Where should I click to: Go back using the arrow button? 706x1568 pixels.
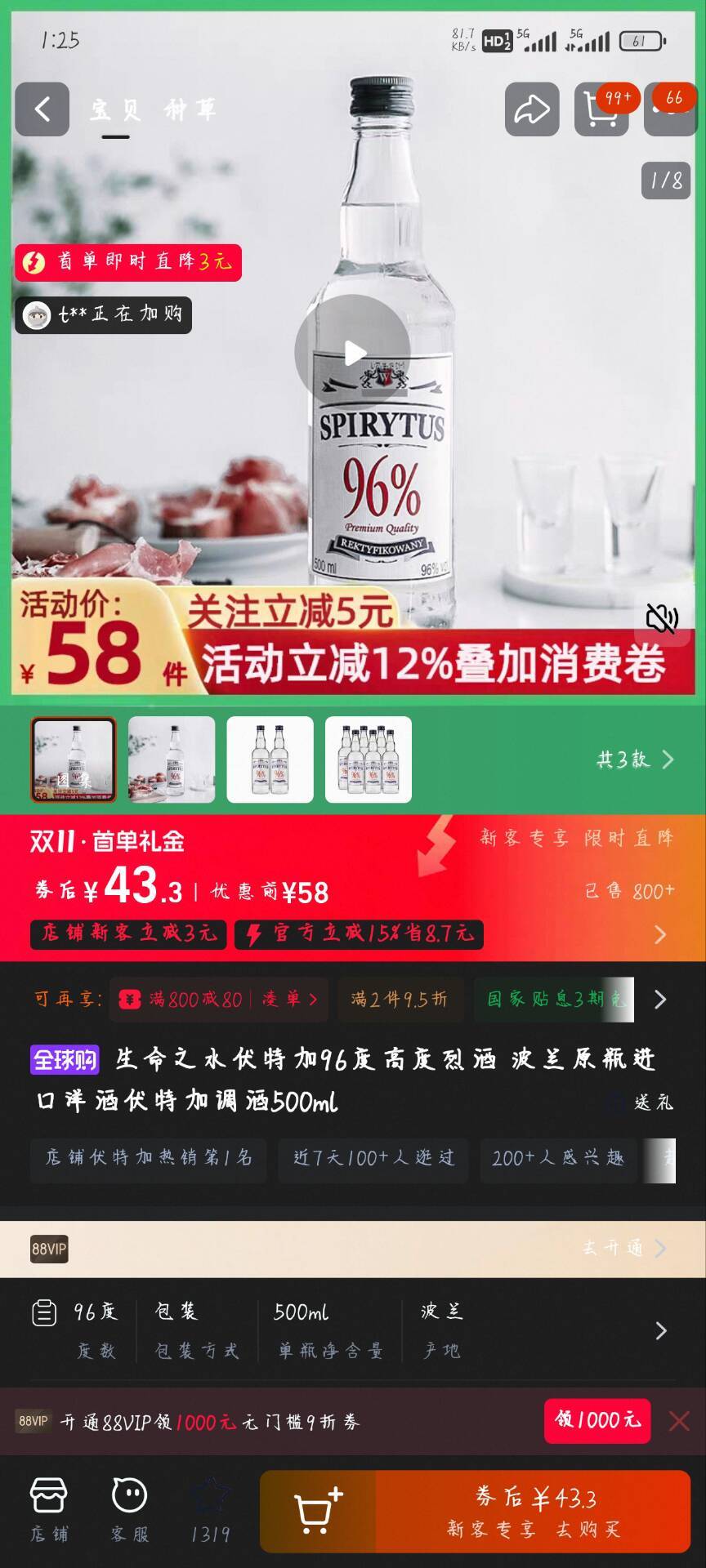point(42,109)
